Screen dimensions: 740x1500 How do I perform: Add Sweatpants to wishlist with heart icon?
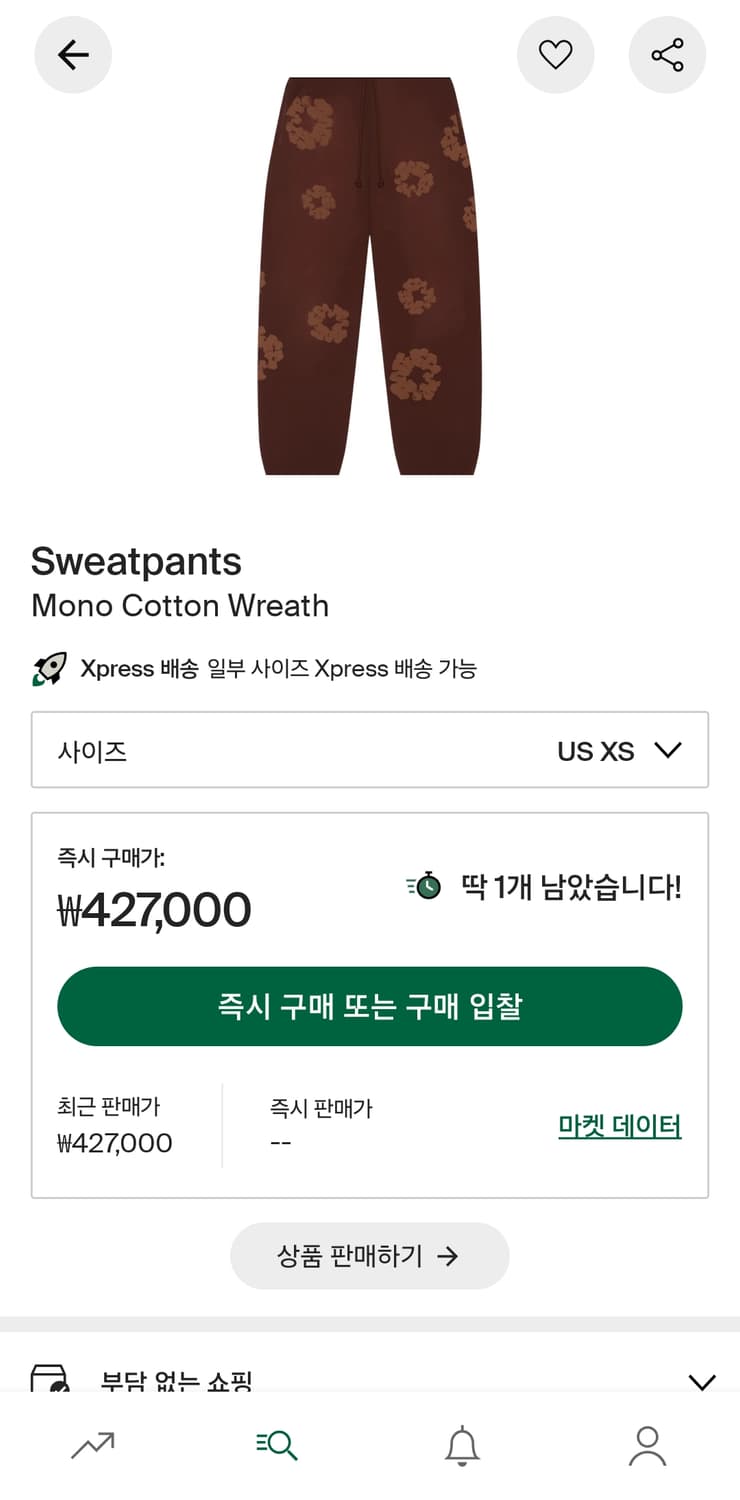click(x=556, y=55)
